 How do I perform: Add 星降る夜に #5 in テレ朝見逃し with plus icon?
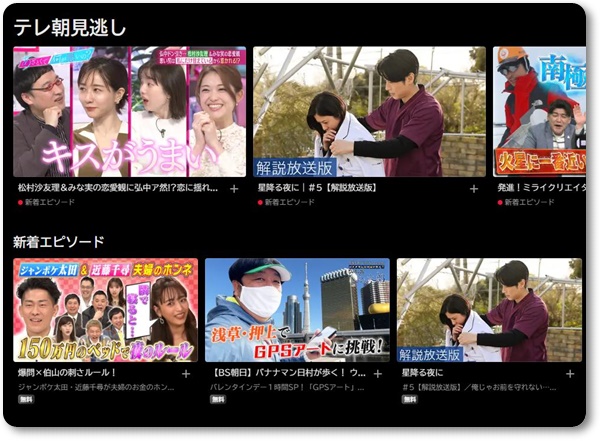coord(474,188)
